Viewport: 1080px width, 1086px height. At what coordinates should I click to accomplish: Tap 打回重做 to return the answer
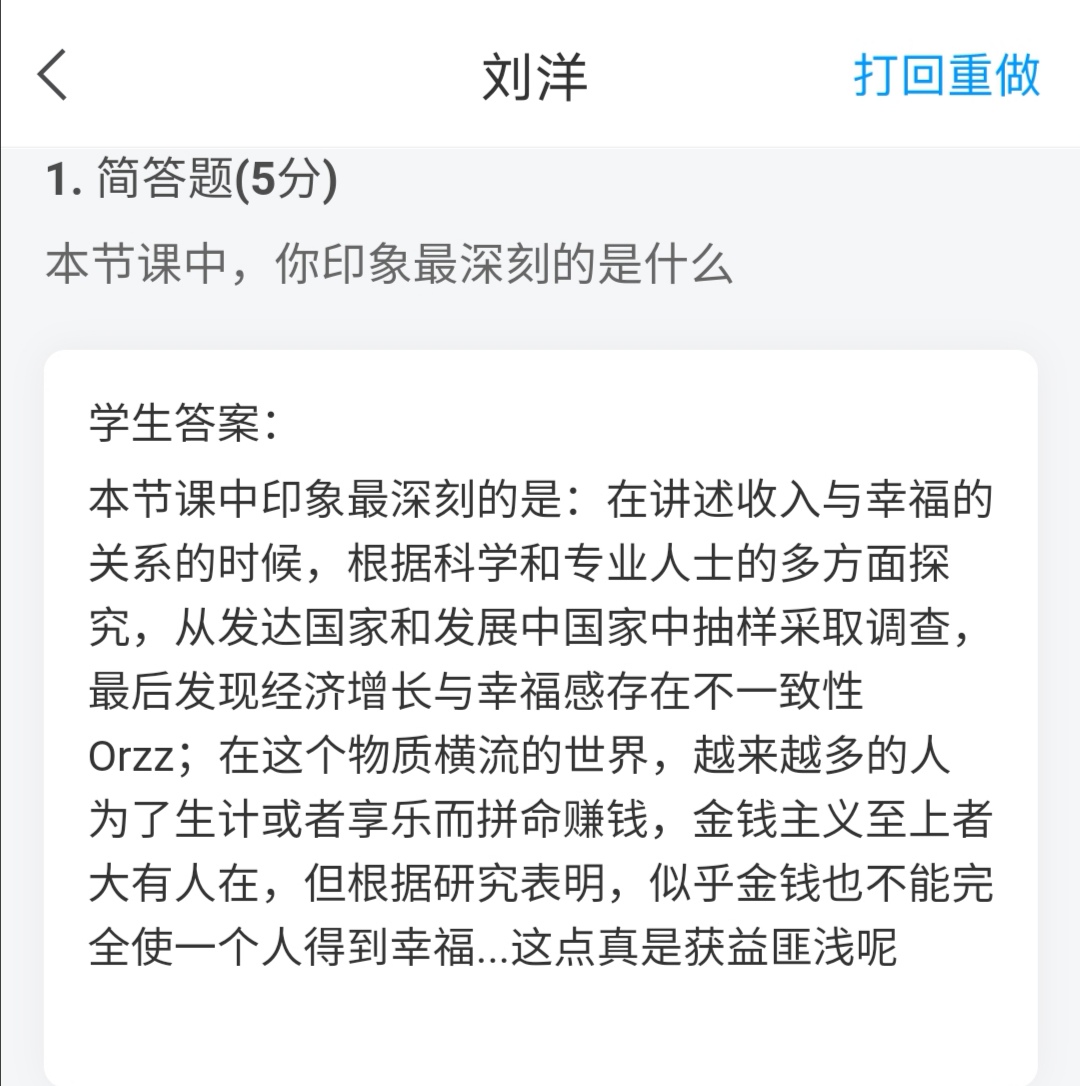[x=946, y=75]
